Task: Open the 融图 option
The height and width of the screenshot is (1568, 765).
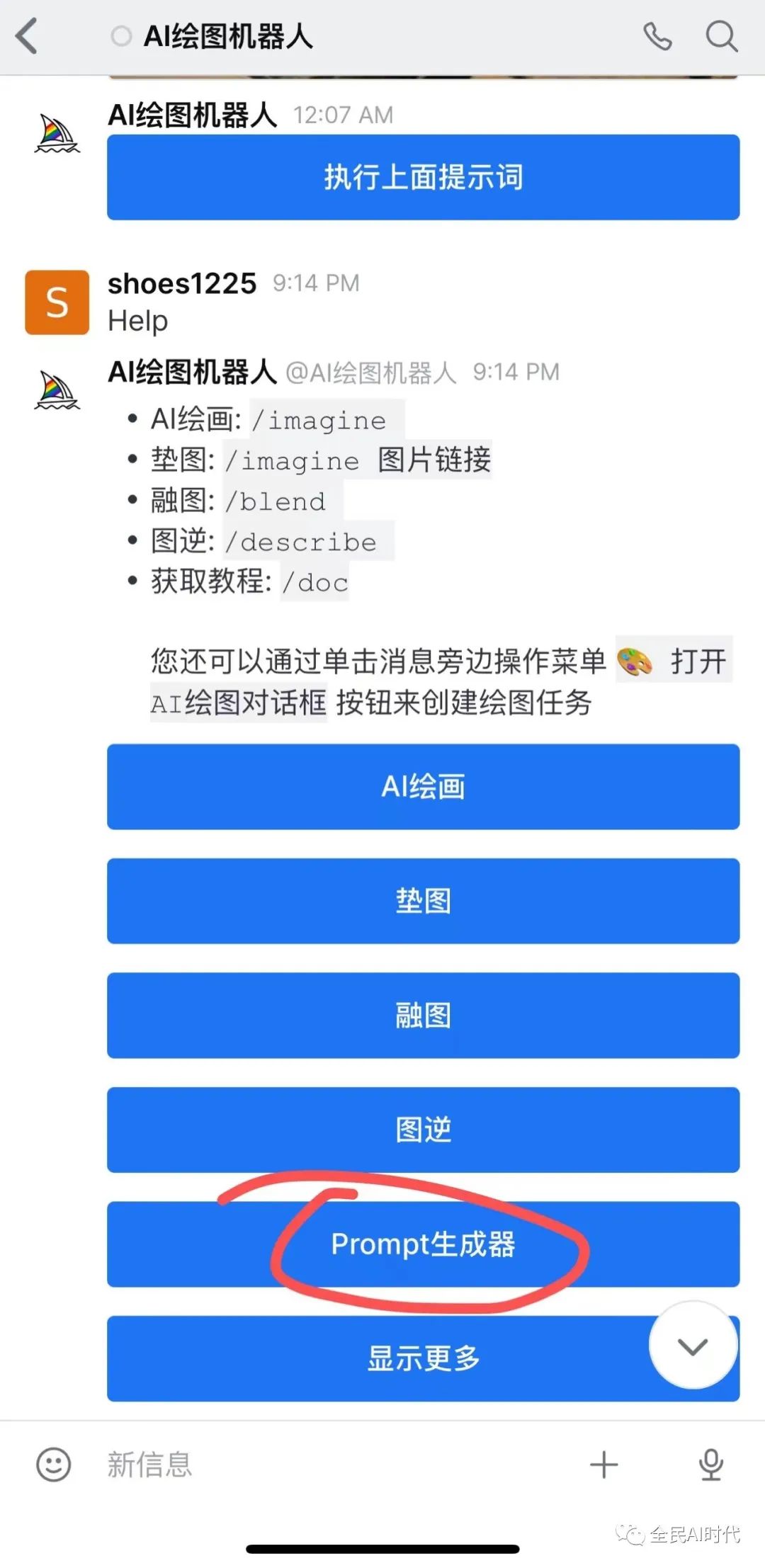Action: pyautogui.click(x=423, y=1015)
